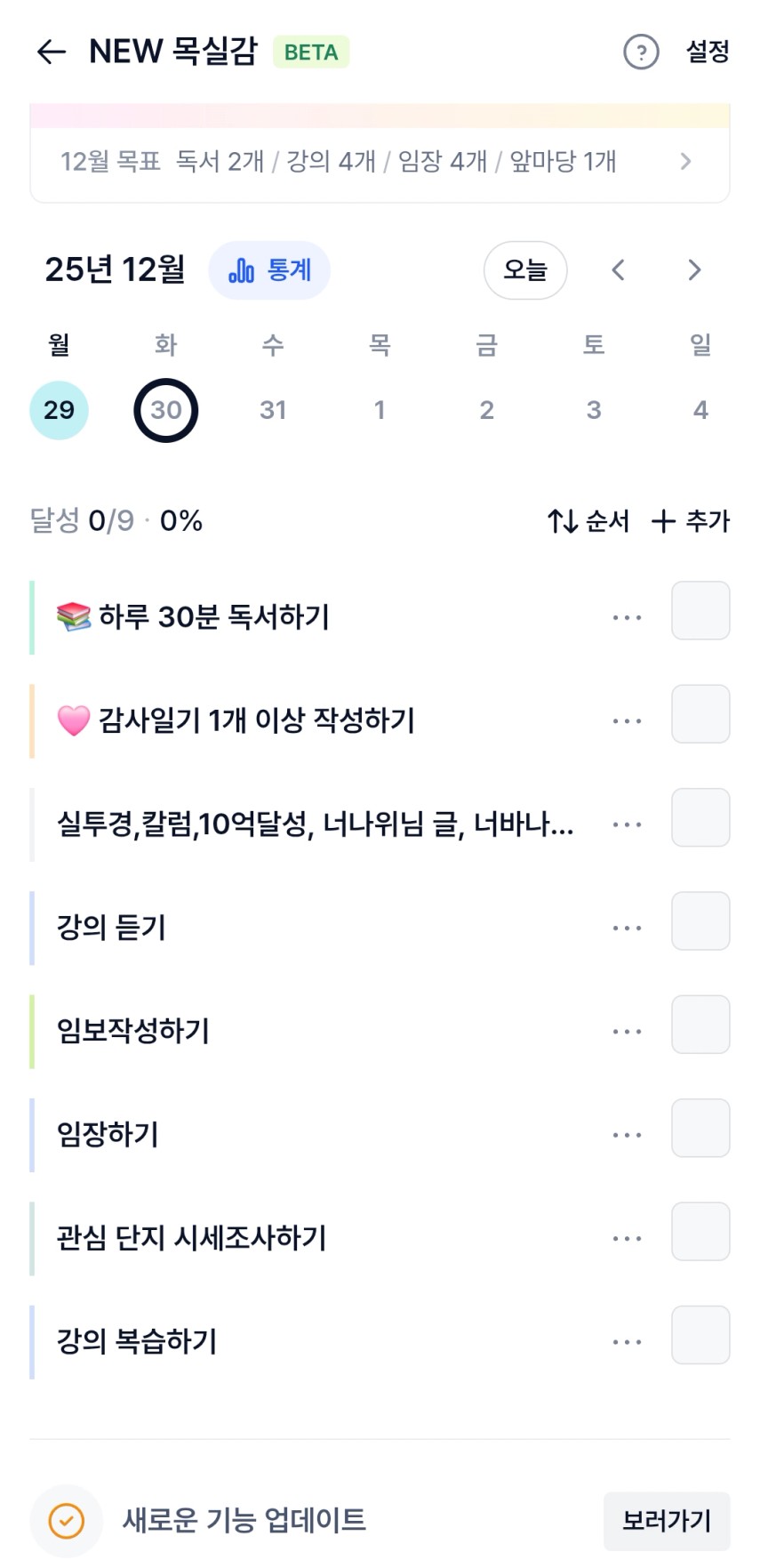Go back using the top arrow
This screenshot has width=760, height=1568.
[52, 52]
